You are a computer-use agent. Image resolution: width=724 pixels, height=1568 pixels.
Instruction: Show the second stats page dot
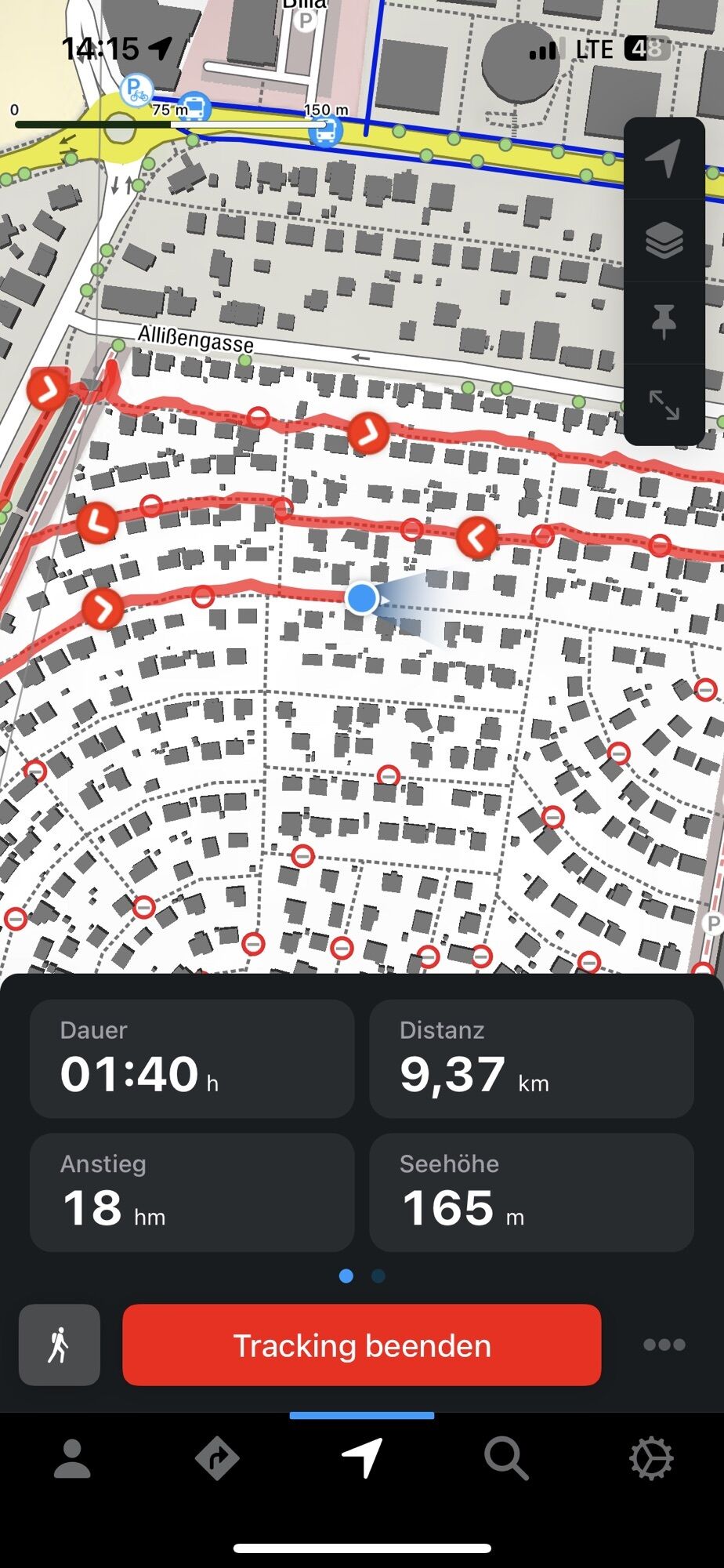(378, 1276)
